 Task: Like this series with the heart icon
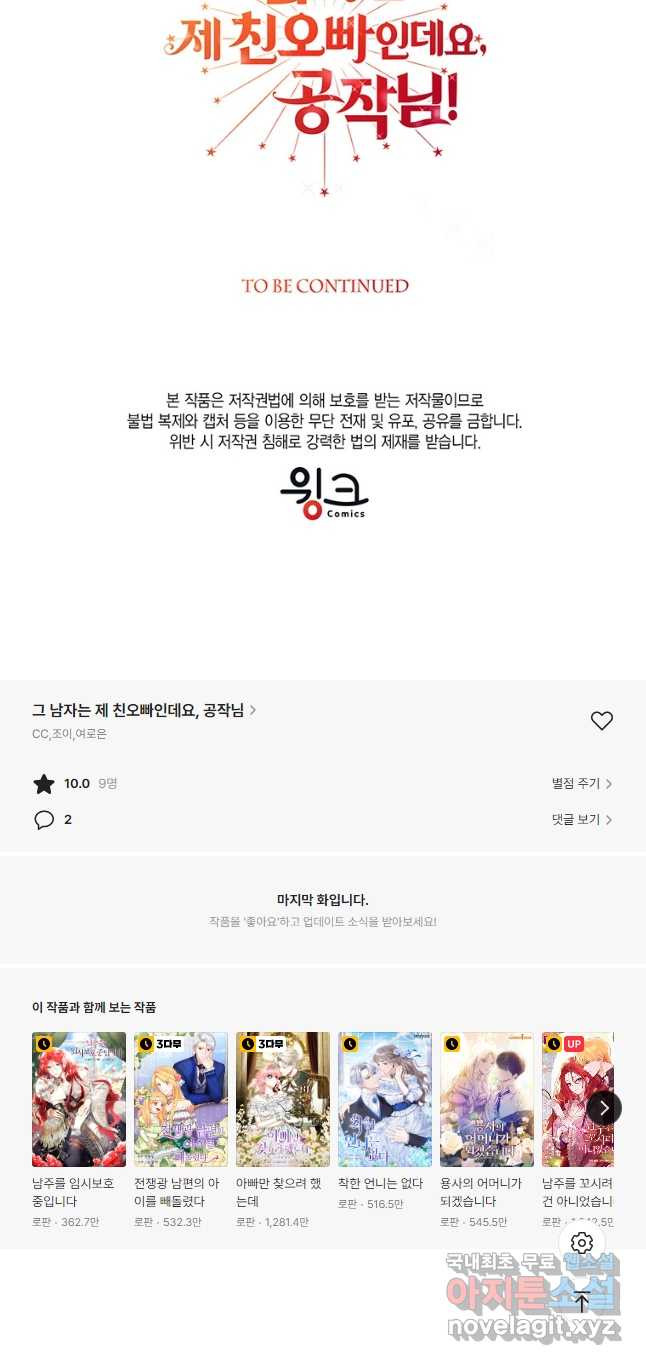601,721
